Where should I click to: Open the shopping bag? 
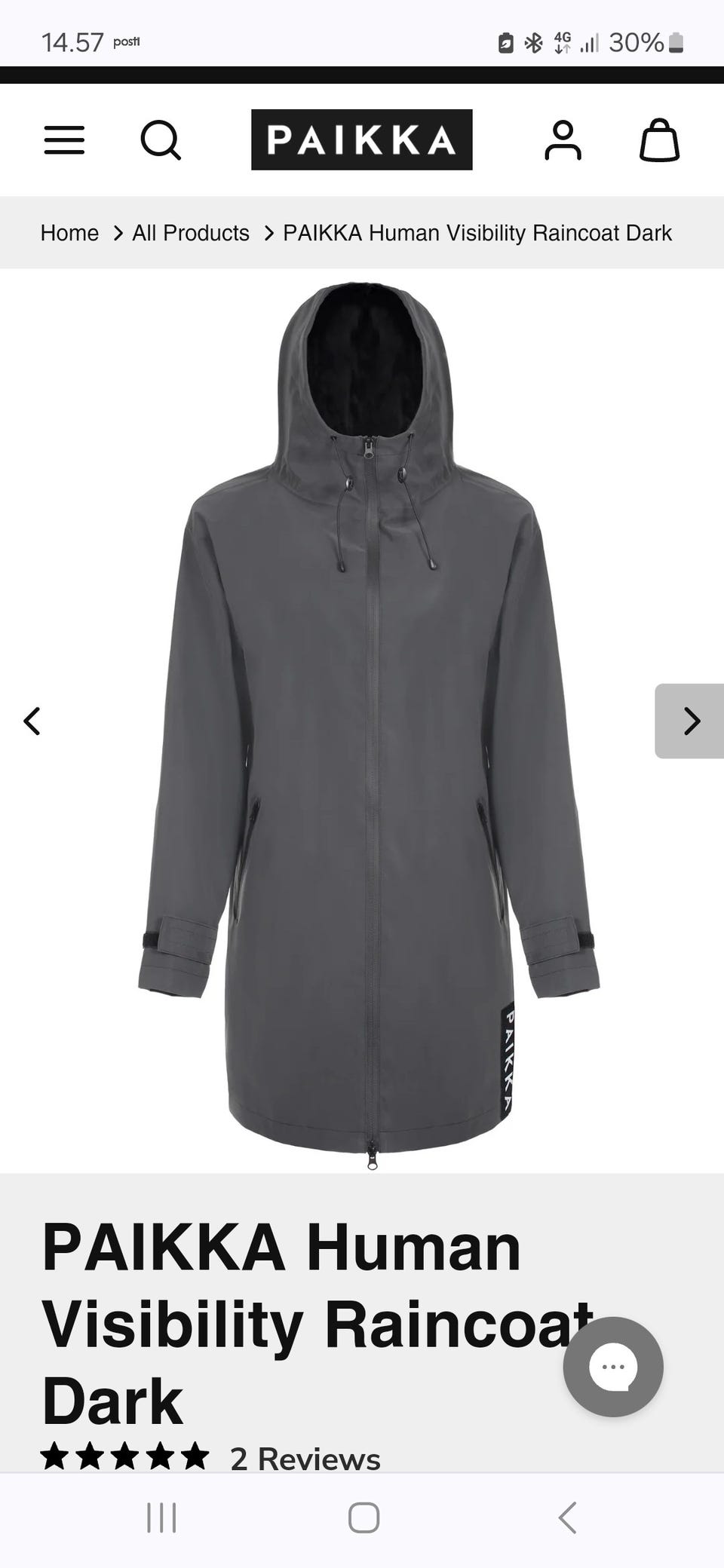(x=660, y=140)
